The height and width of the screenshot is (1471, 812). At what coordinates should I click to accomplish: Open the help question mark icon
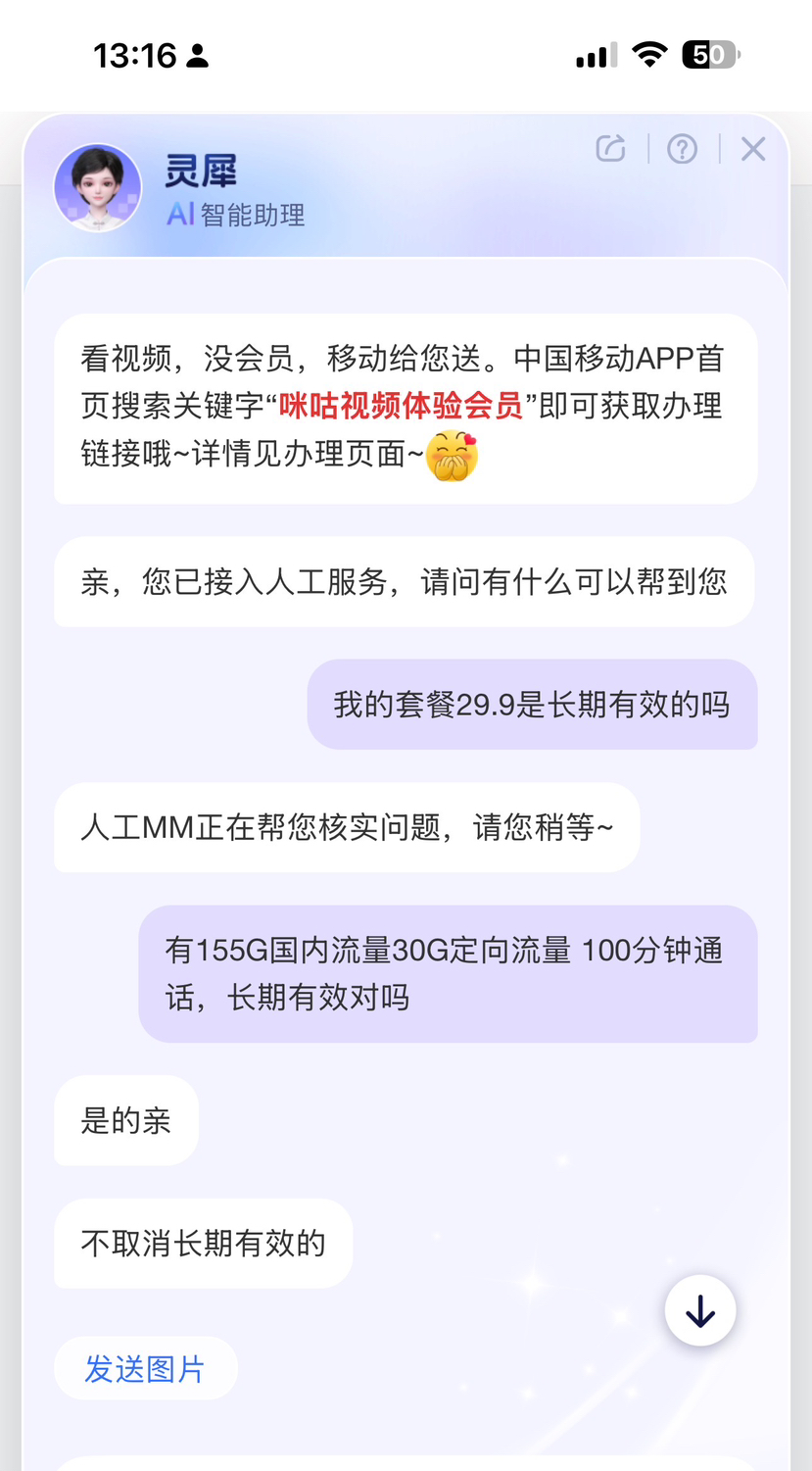point(682,149)
